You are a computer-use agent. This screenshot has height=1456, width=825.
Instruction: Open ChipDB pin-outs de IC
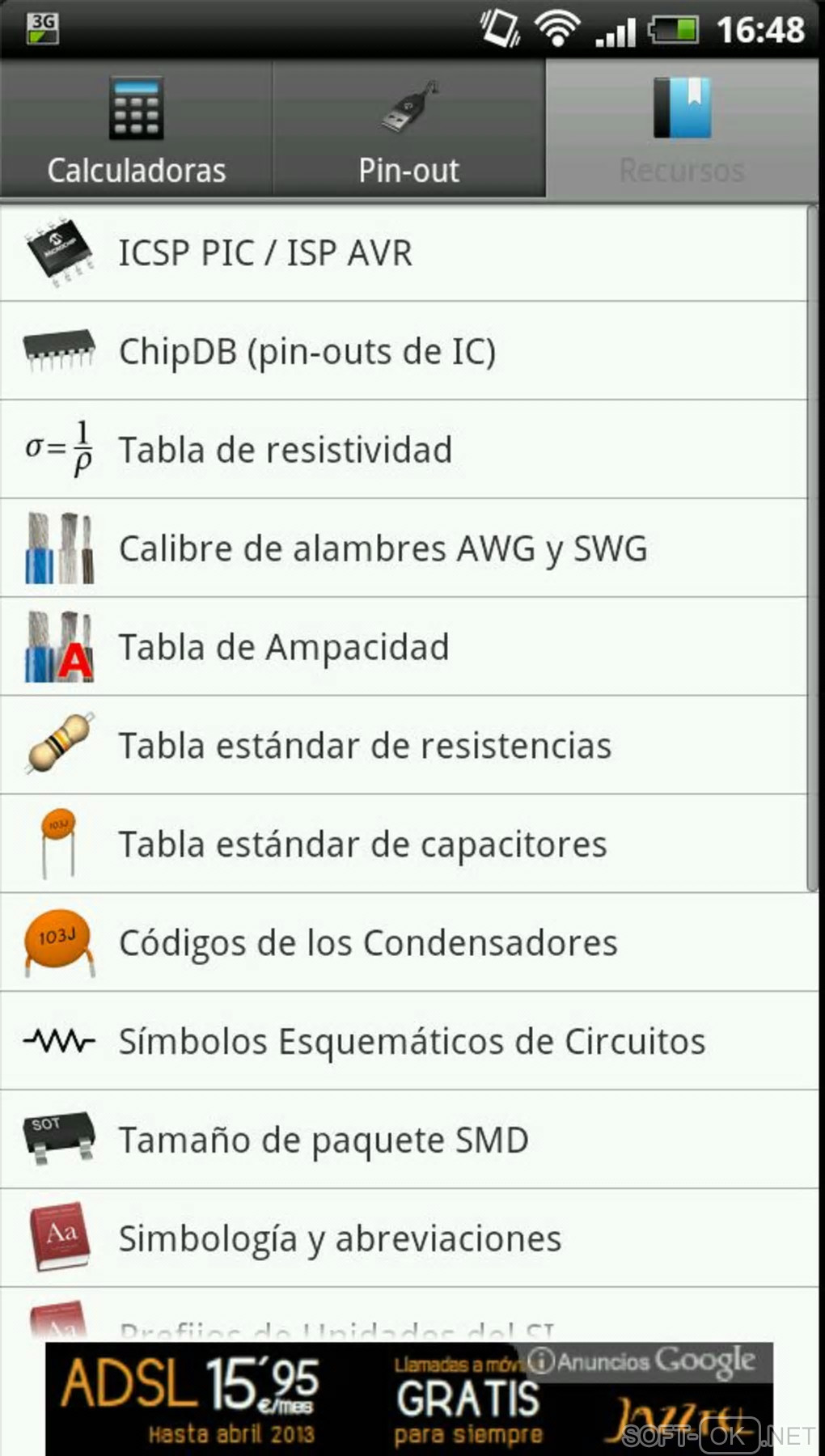coord(404,352)
